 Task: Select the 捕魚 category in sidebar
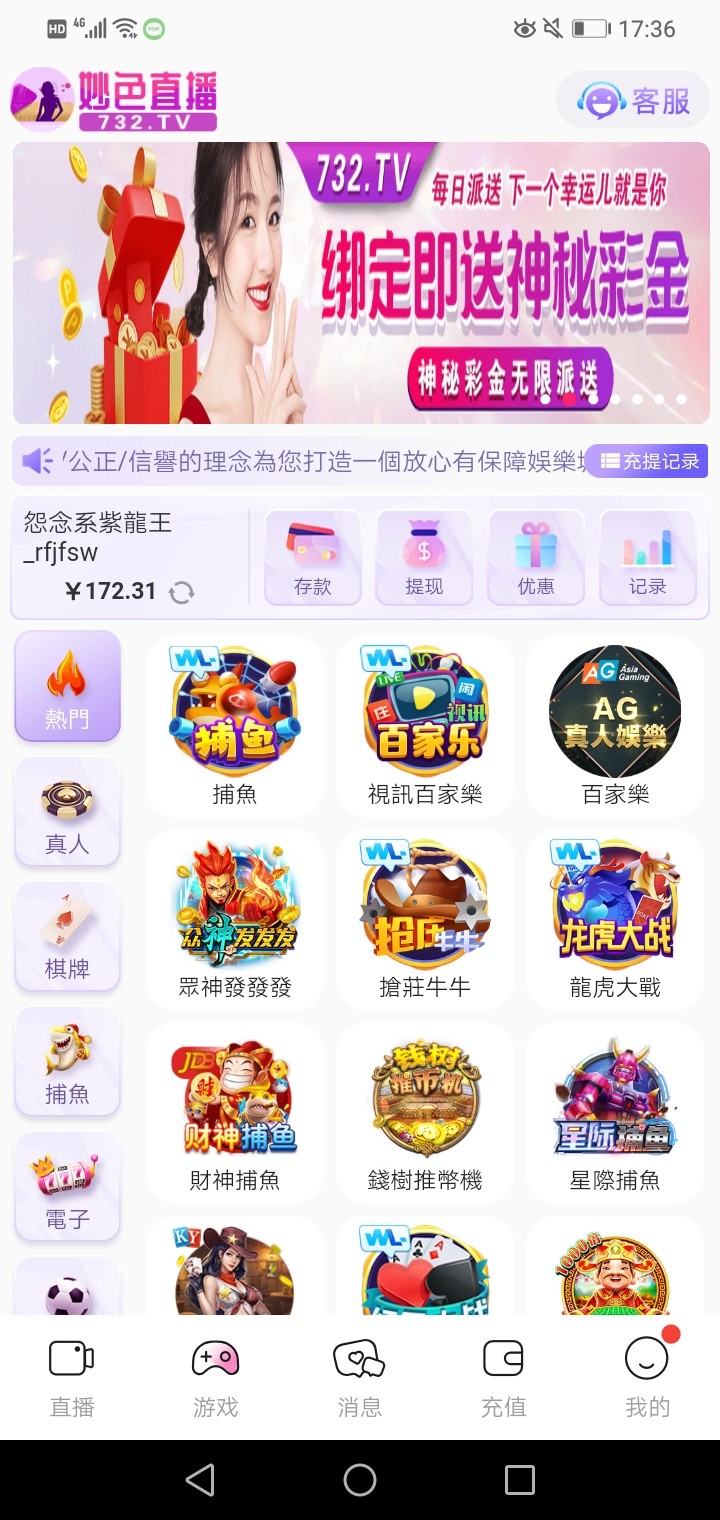coord(67,1061)
